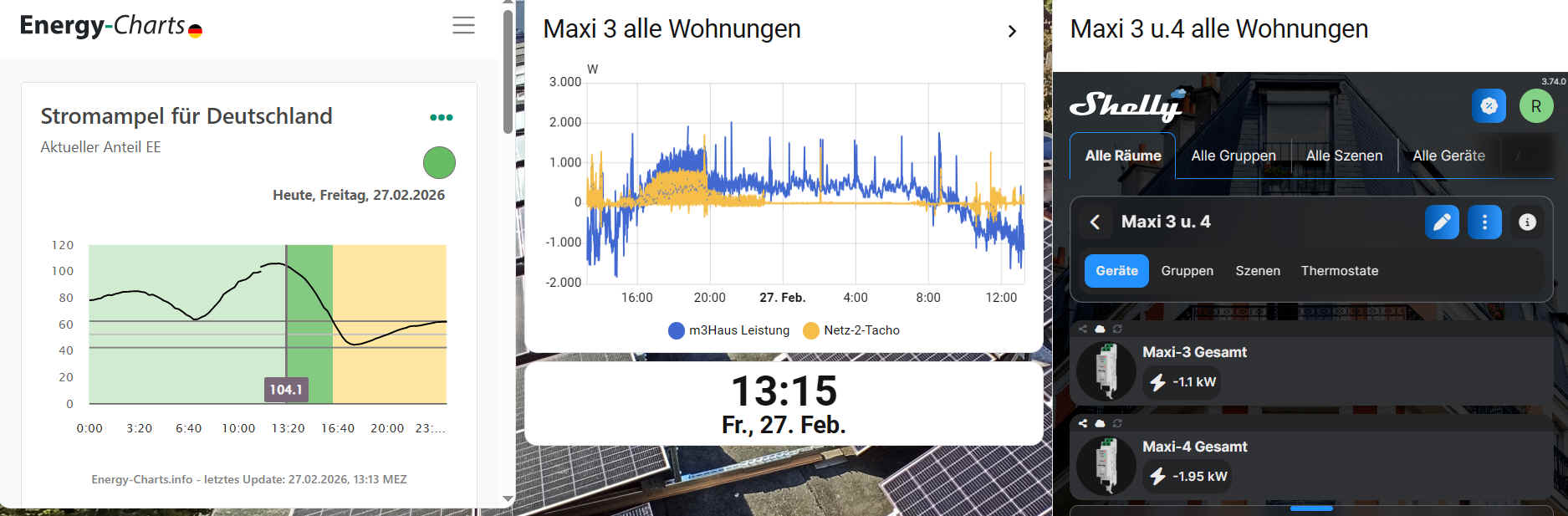Open the Energy-Charts hamburger menu
Viewport: 1568px width, 516px height.
point(463,26)
